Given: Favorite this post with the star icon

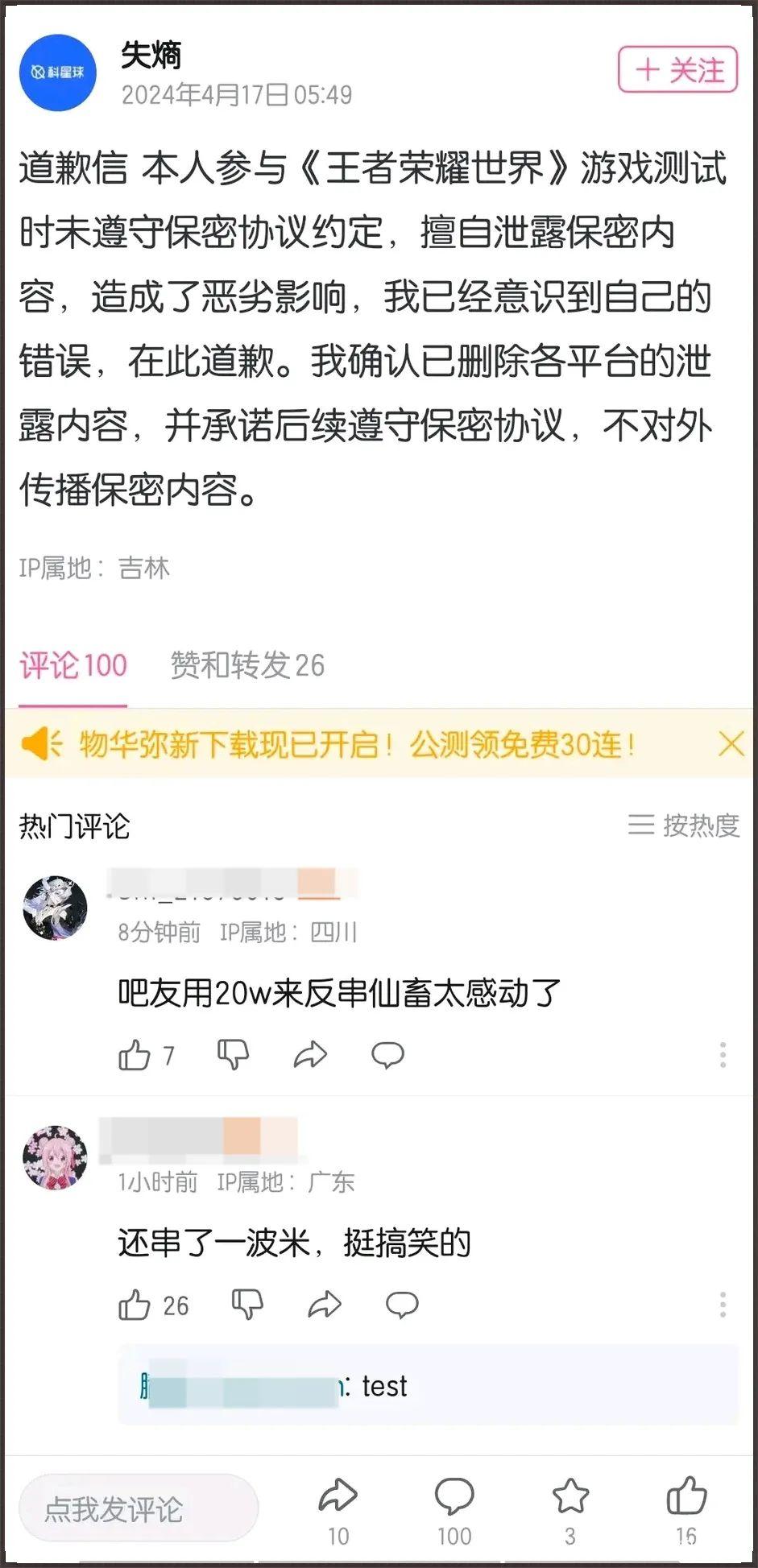Looking at the screenshot, I should [570, 1498].
